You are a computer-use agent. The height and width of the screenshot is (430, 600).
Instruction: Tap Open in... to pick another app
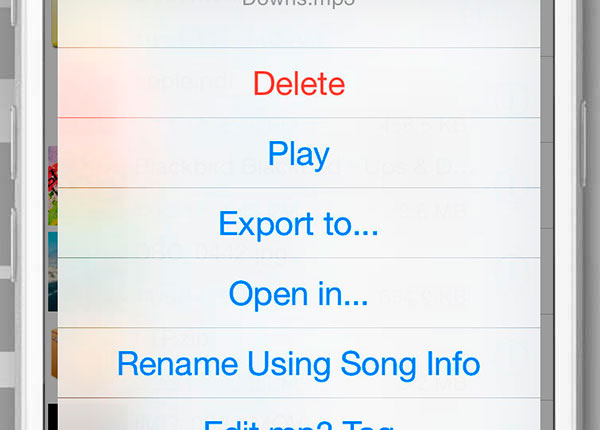click(x=298, y=293)
